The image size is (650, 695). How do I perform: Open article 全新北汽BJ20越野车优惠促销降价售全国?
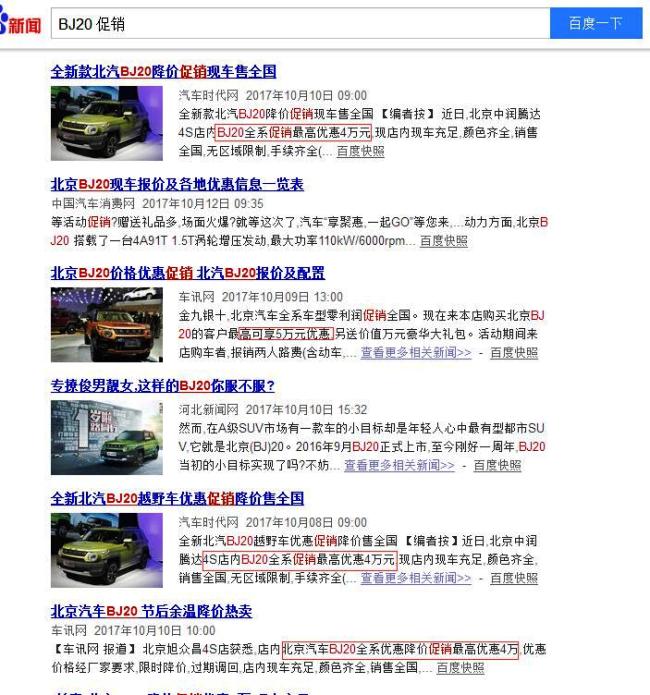click(x=177, y=499)
